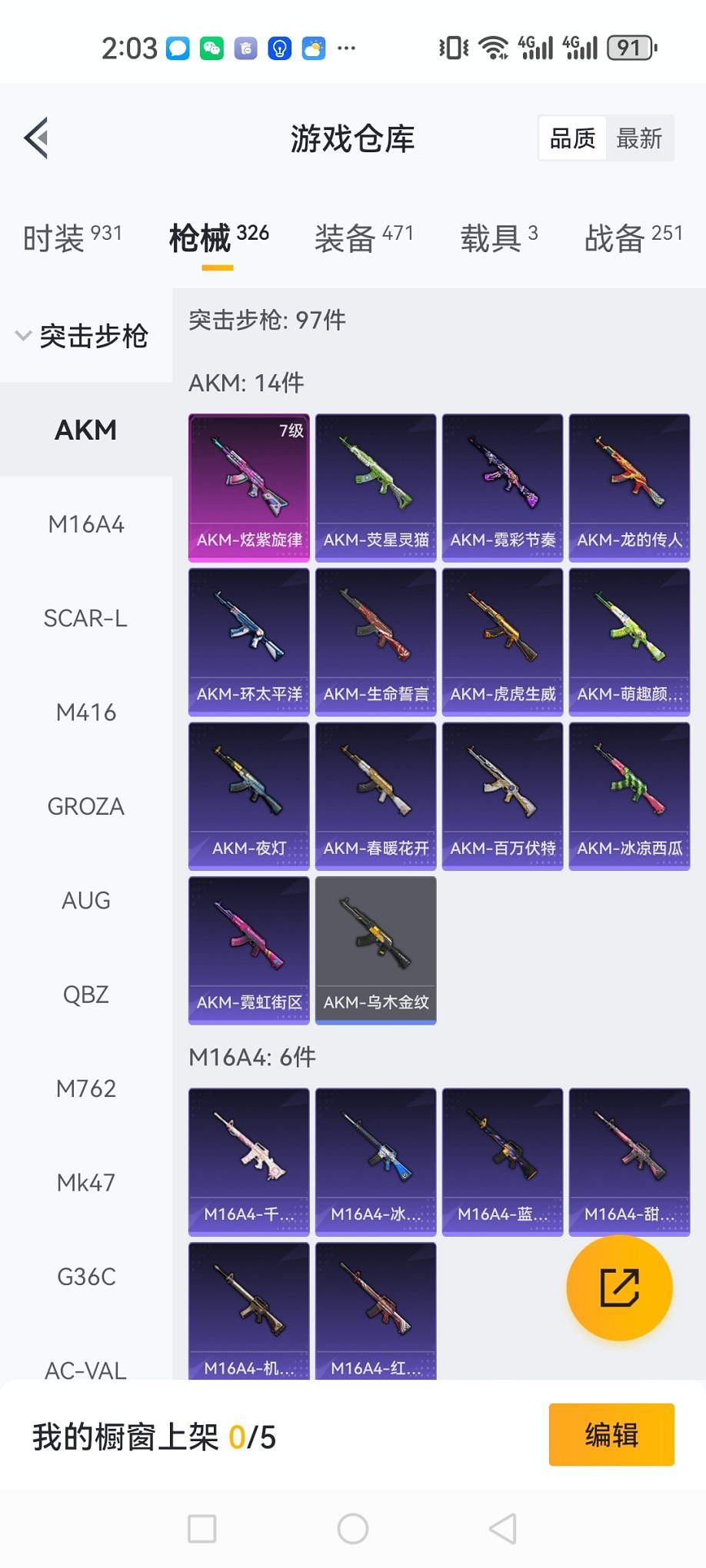Image resolution: width=706 pixels, height=1568 pixels.
Task: Jump to M416 skins
Action: [x=86, y=713]
